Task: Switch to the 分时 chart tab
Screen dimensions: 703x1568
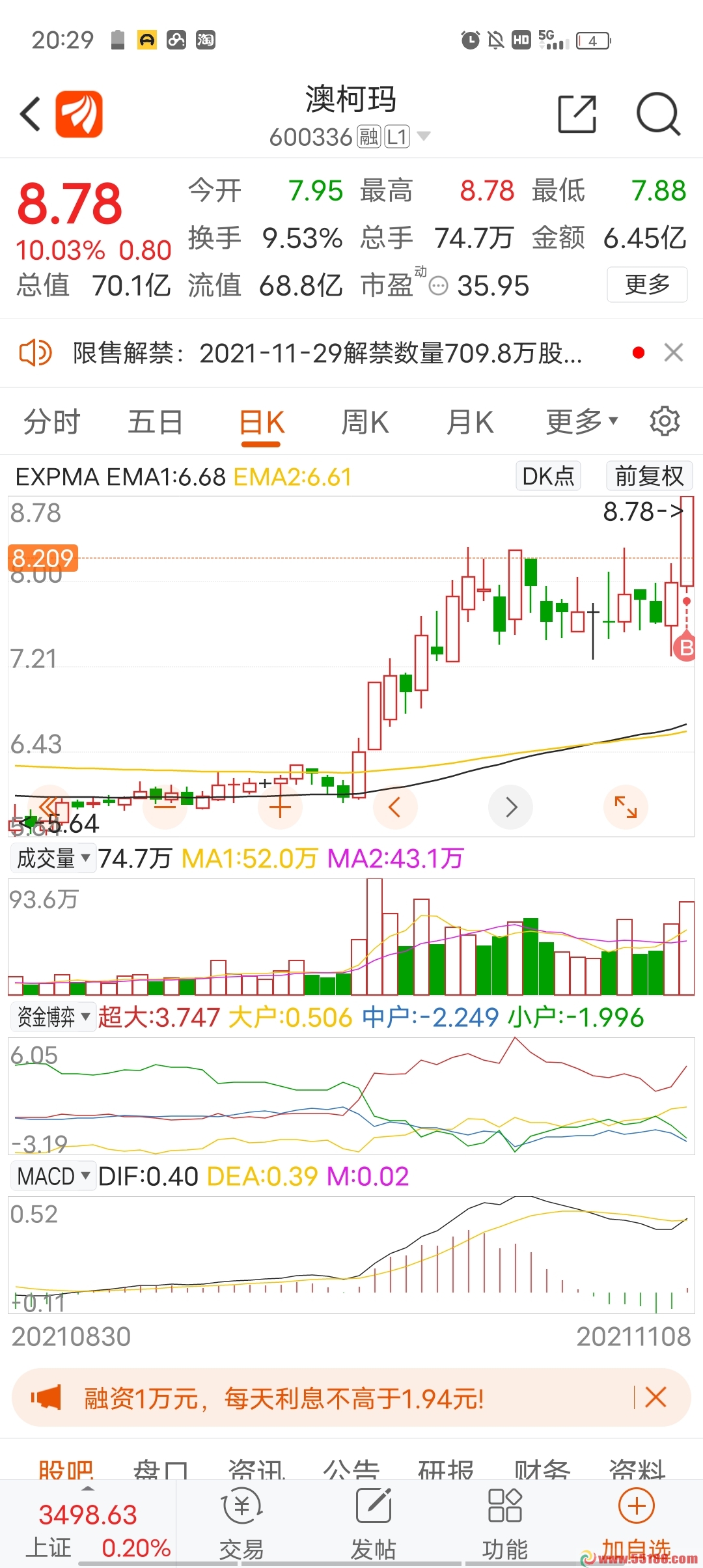Action: [52, 422]
